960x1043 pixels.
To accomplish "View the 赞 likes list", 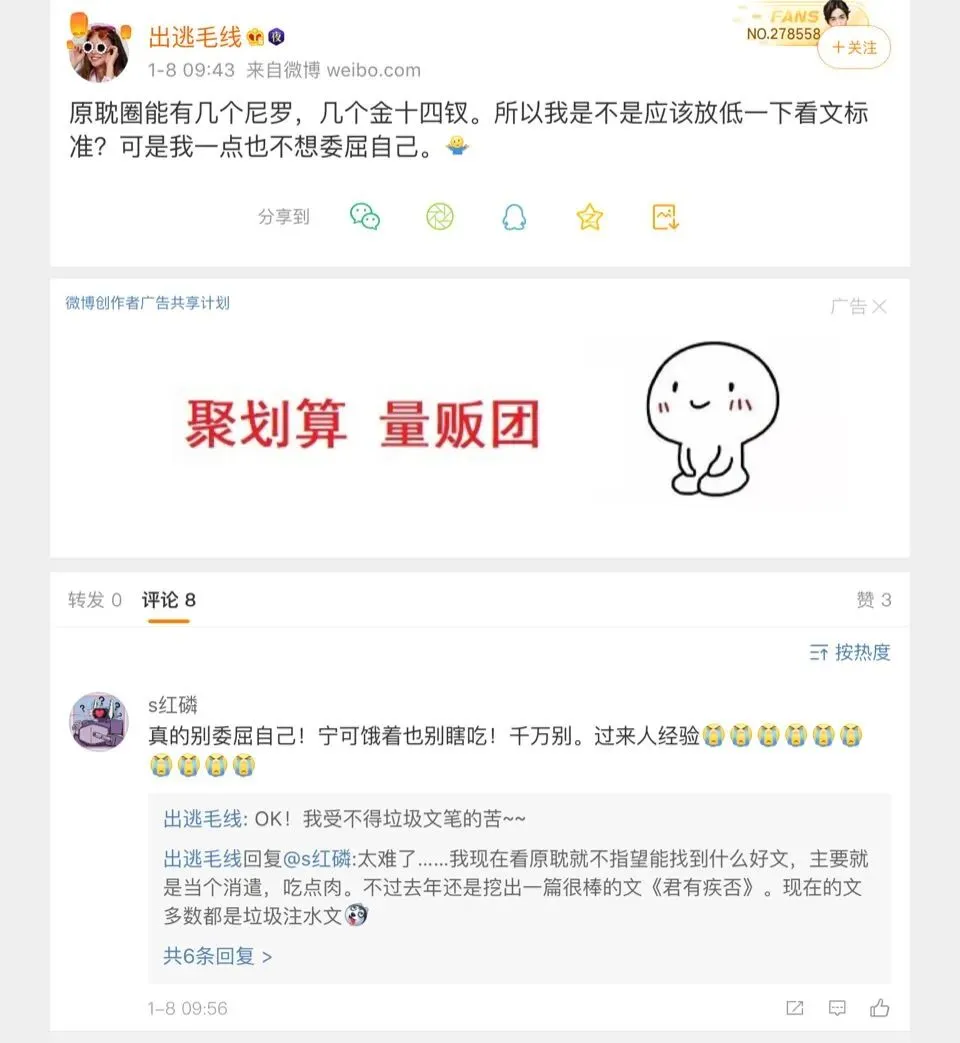I will [x=873, y=600].
